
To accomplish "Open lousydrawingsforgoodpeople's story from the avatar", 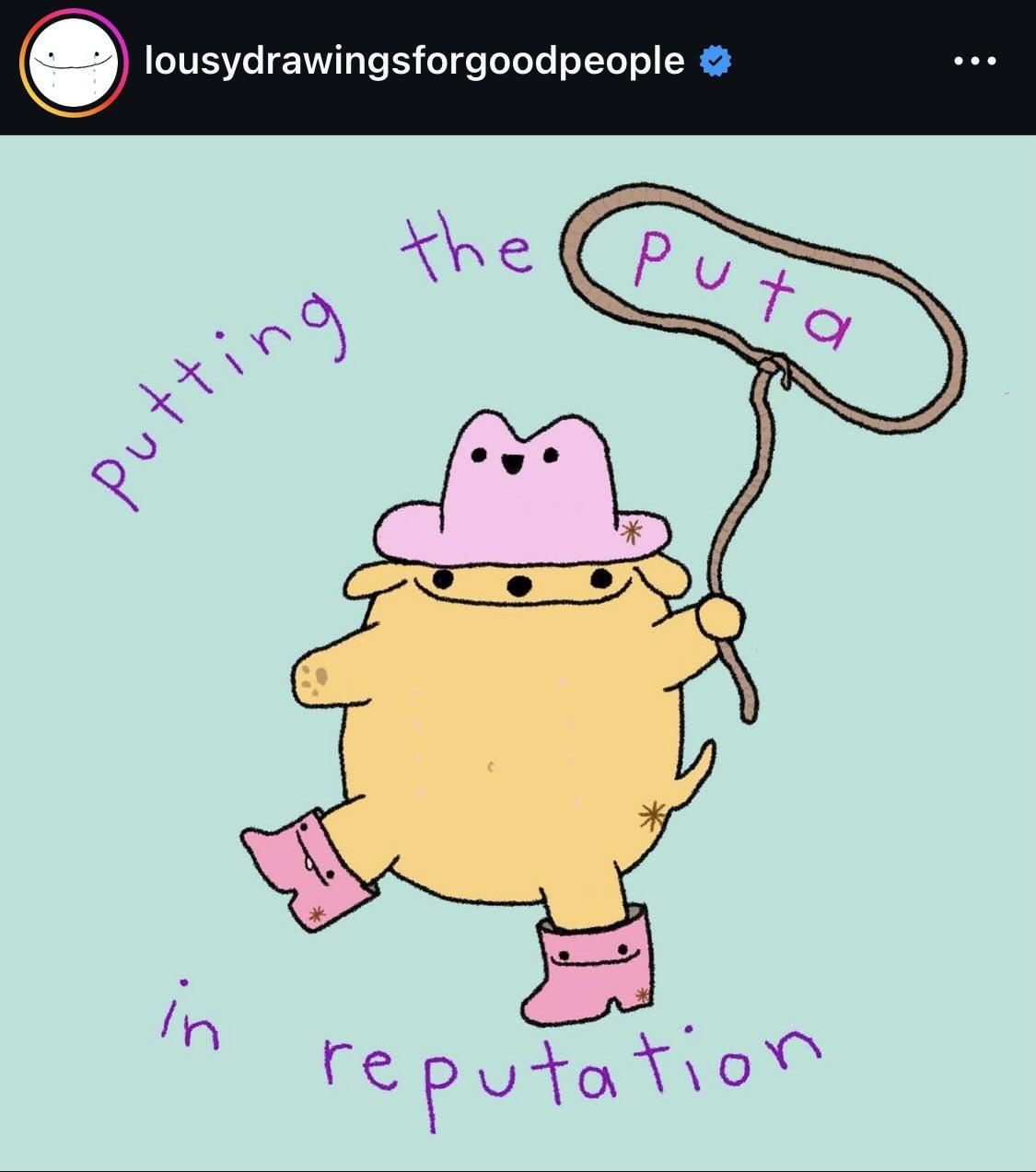I will [x=74, y=63].
